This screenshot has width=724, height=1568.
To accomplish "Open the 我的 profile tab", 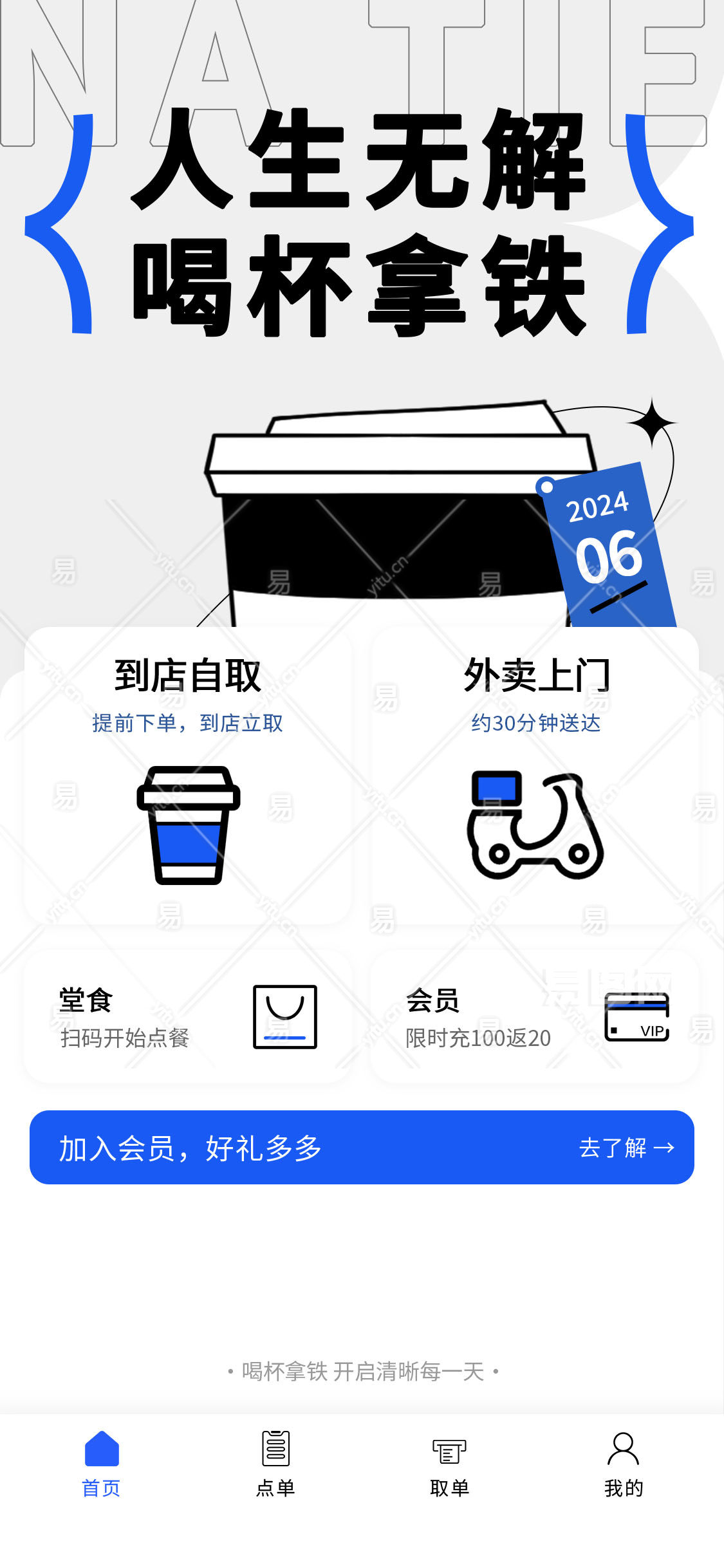I will 623,1464.
